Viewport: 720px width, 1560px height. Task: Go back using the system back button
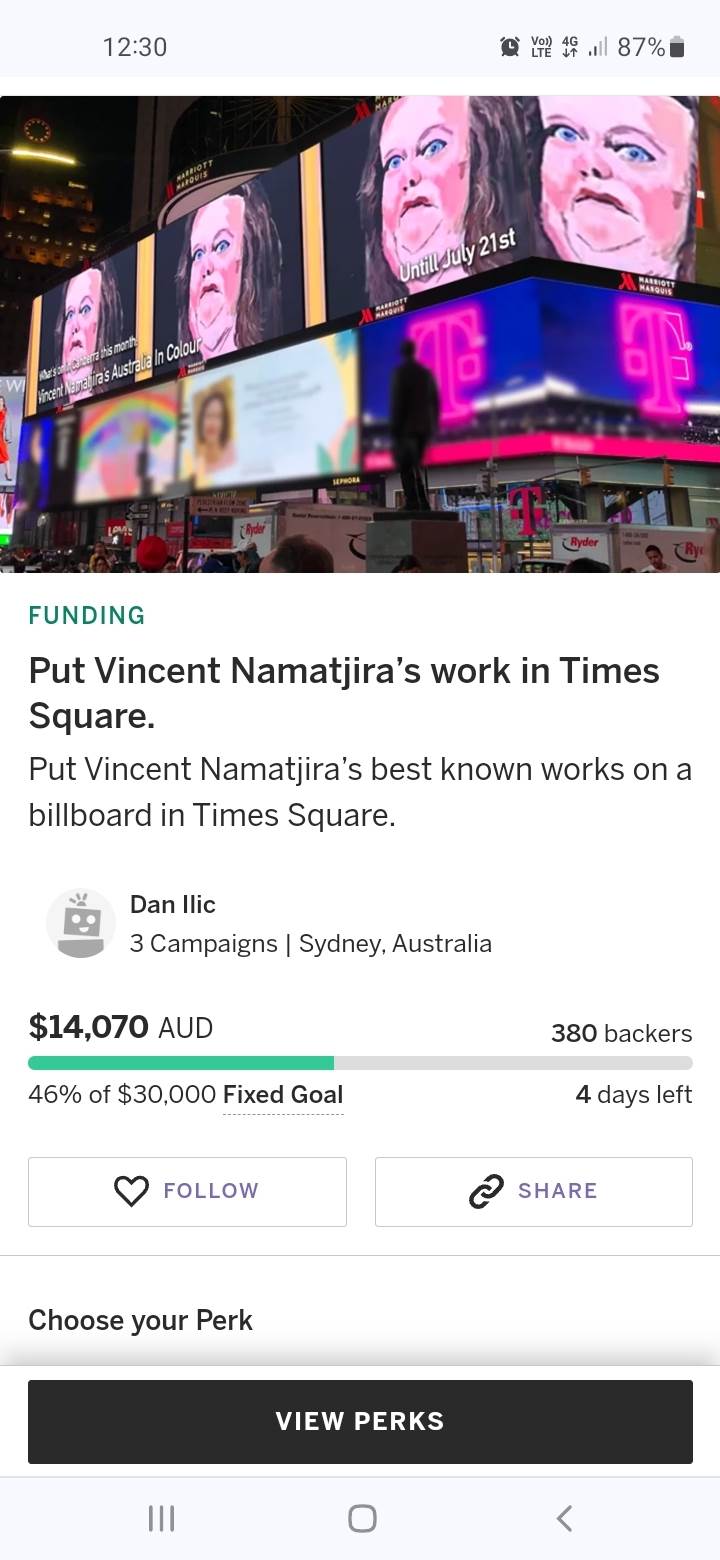(x=564, y=1518)
